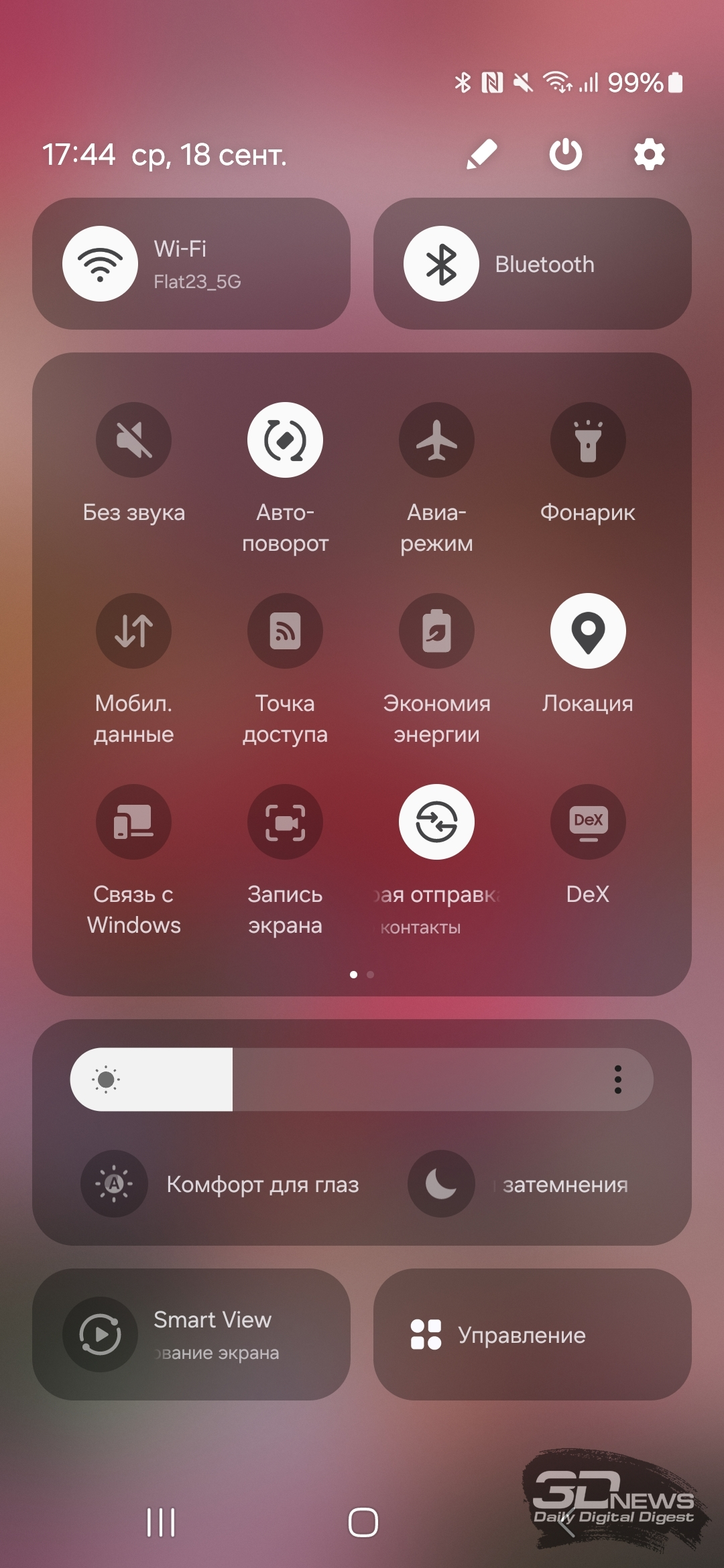Toggle Комфорт для глаз eye comfort
Image resolution: width=724 pixels, height=1568 pixels.
tap(114, 1184)
